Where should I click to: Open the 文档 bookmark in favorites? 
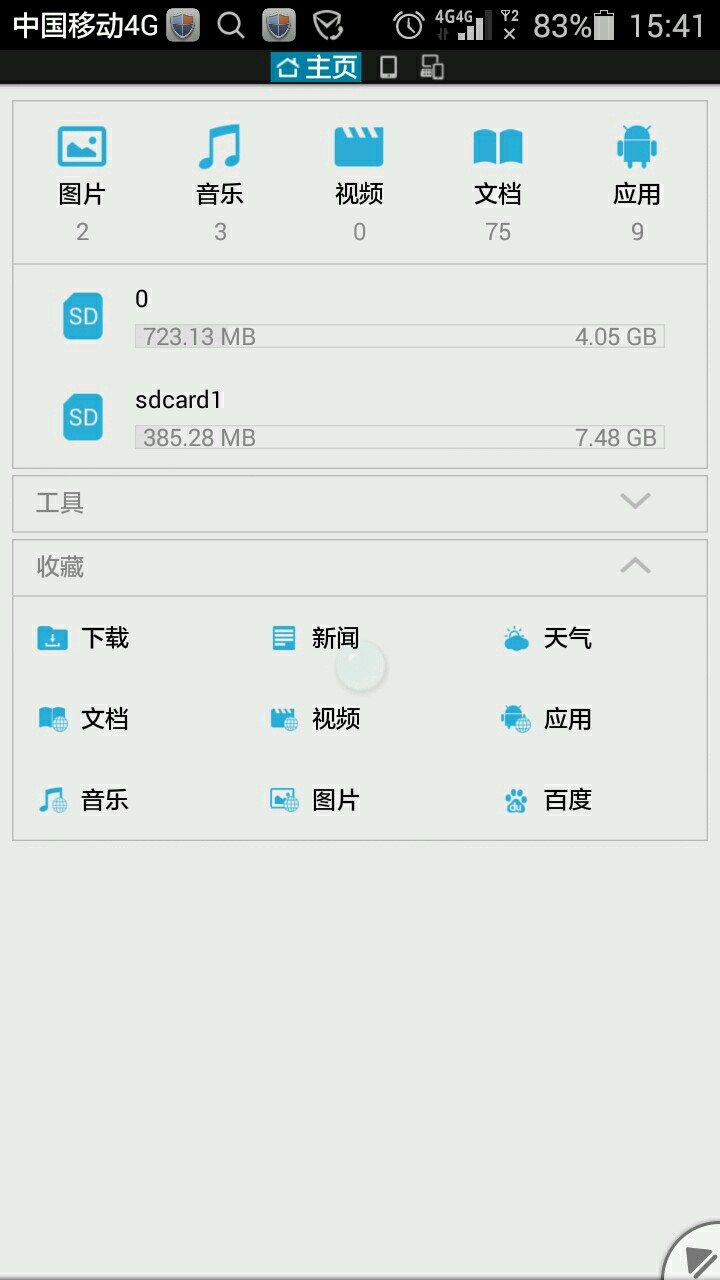[x=84, y=719]
